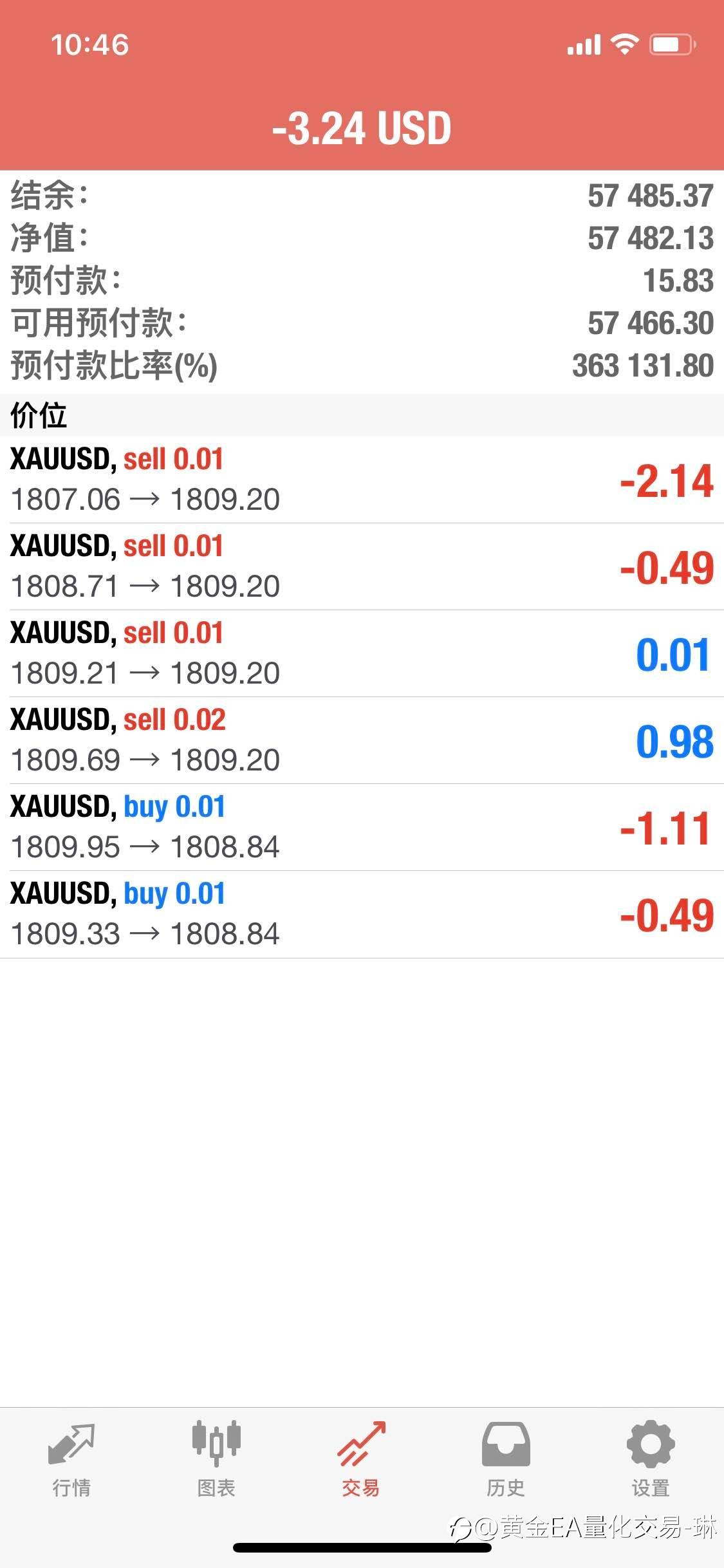Select the buy position opened at 1809.95
This screenshot has height=1568, width=724.
point(362,827)
